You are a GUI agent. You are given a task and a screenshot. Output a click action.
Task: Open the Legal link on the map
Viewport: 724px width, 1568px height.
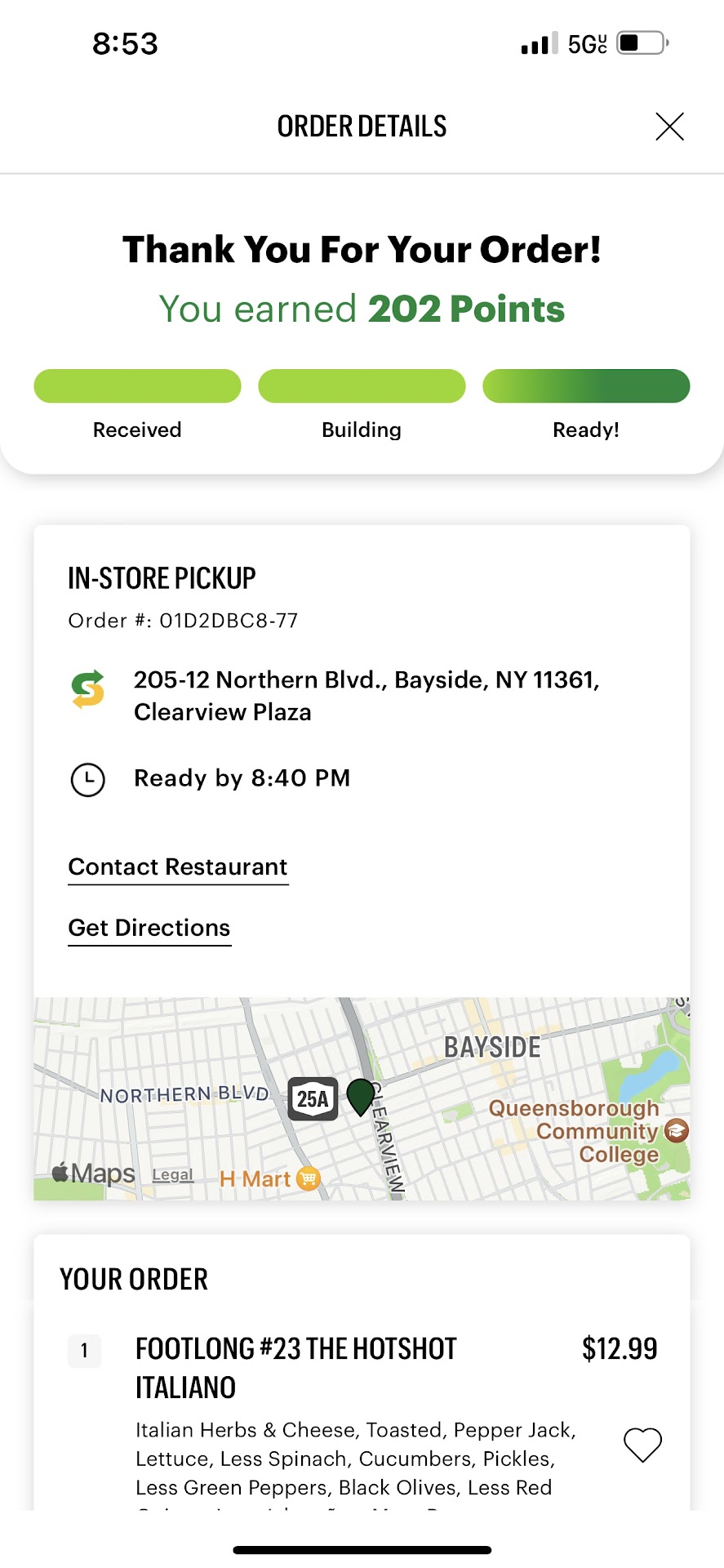click(172, 1175)
